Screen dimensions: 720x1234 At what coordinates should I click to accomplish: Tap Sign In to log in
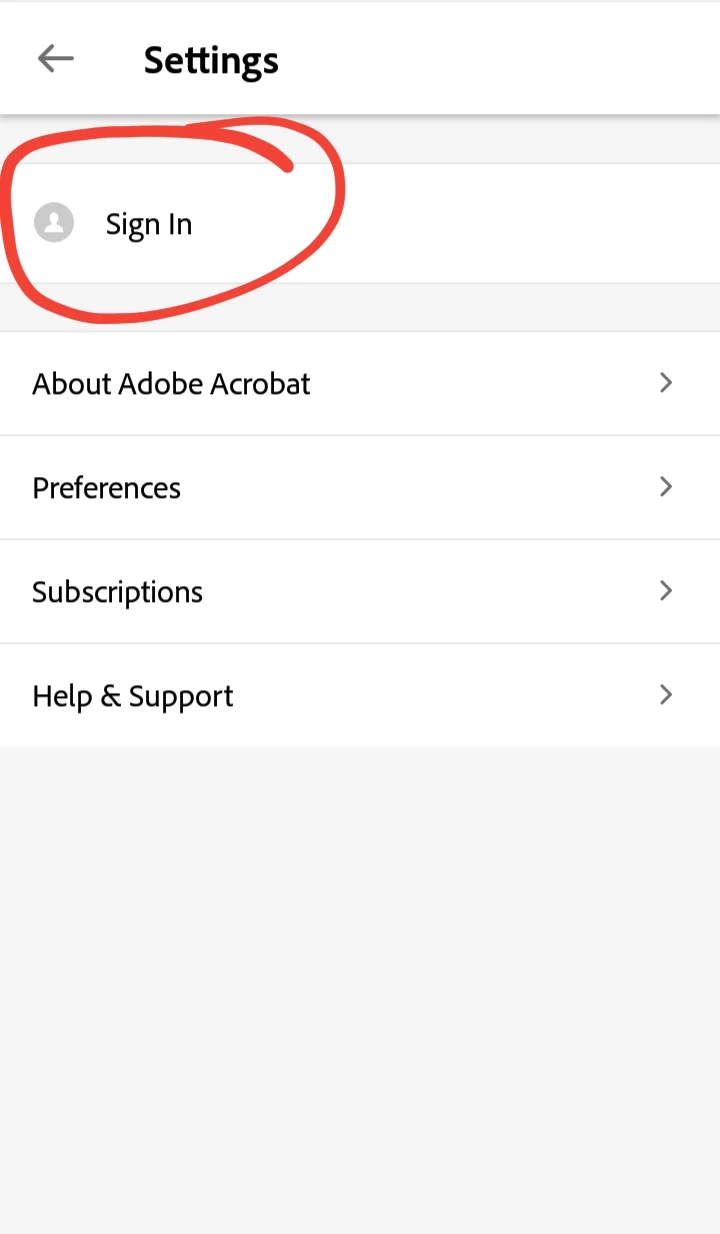tap(148, 224)
